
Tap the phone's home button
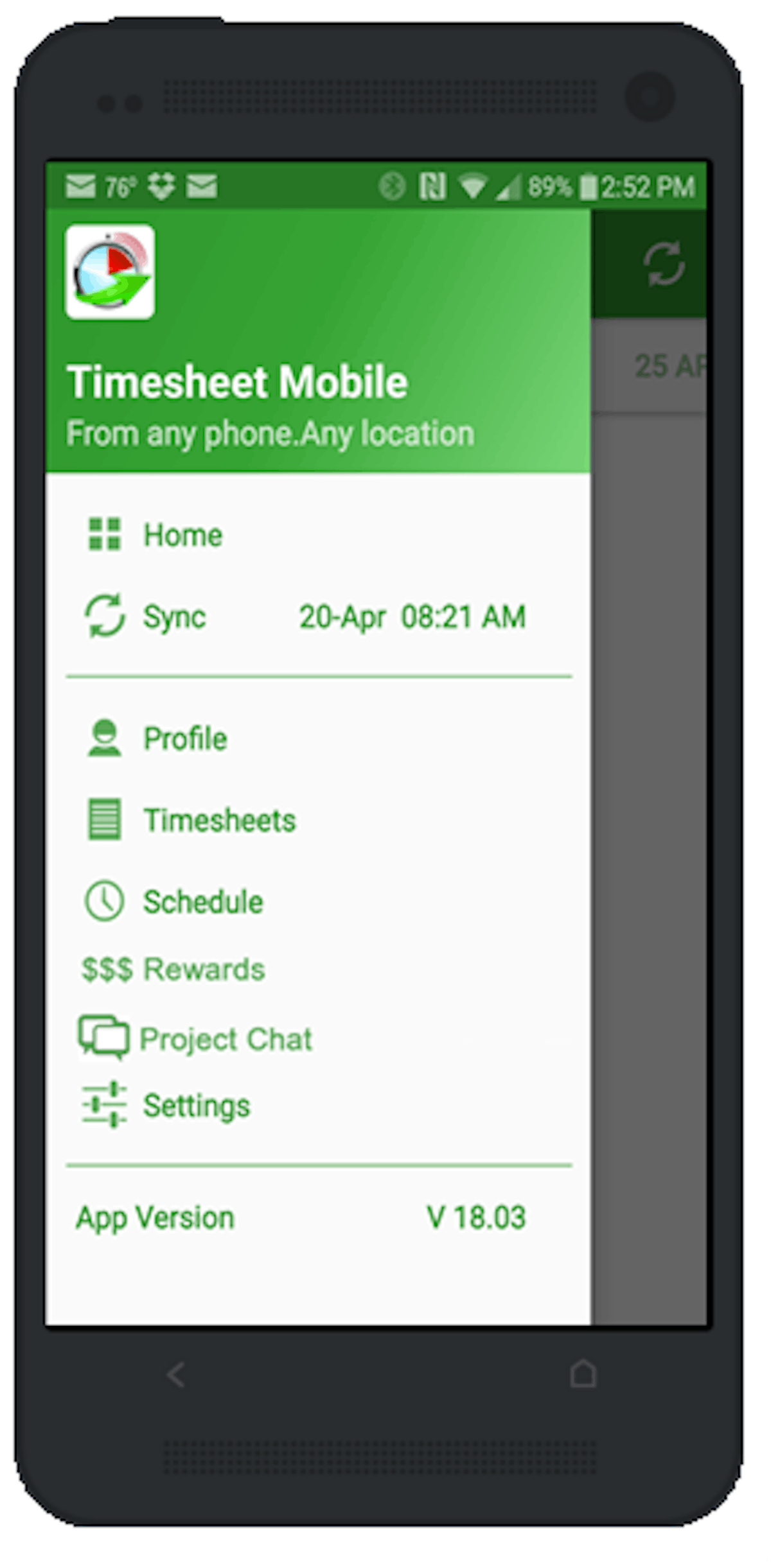(x=583, y=1373)
